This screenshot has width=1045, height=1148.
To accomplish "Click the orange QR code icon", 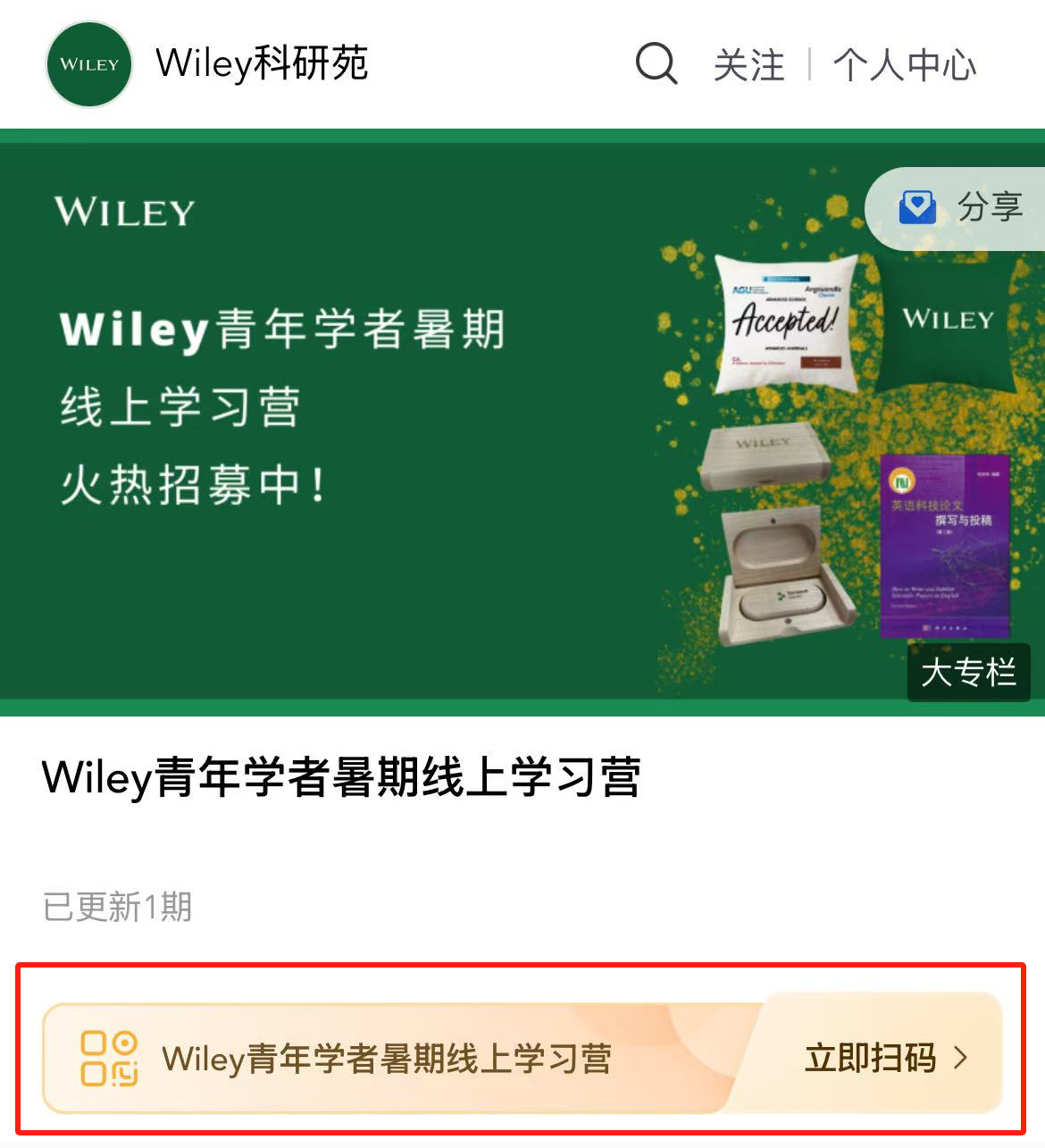I will [107, 1057].
